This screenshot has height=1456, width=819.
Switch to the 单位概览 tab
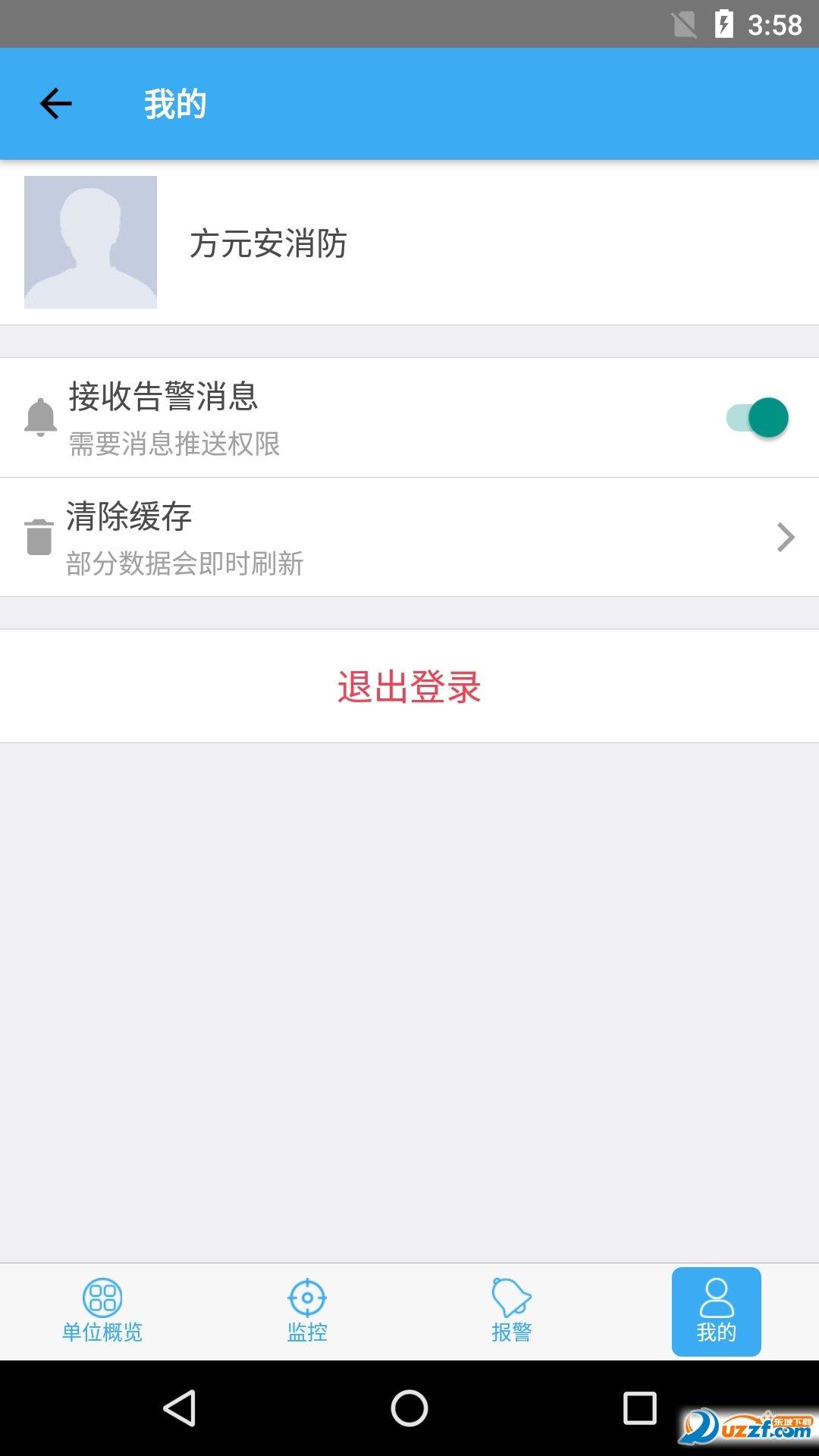[102, 1311]
